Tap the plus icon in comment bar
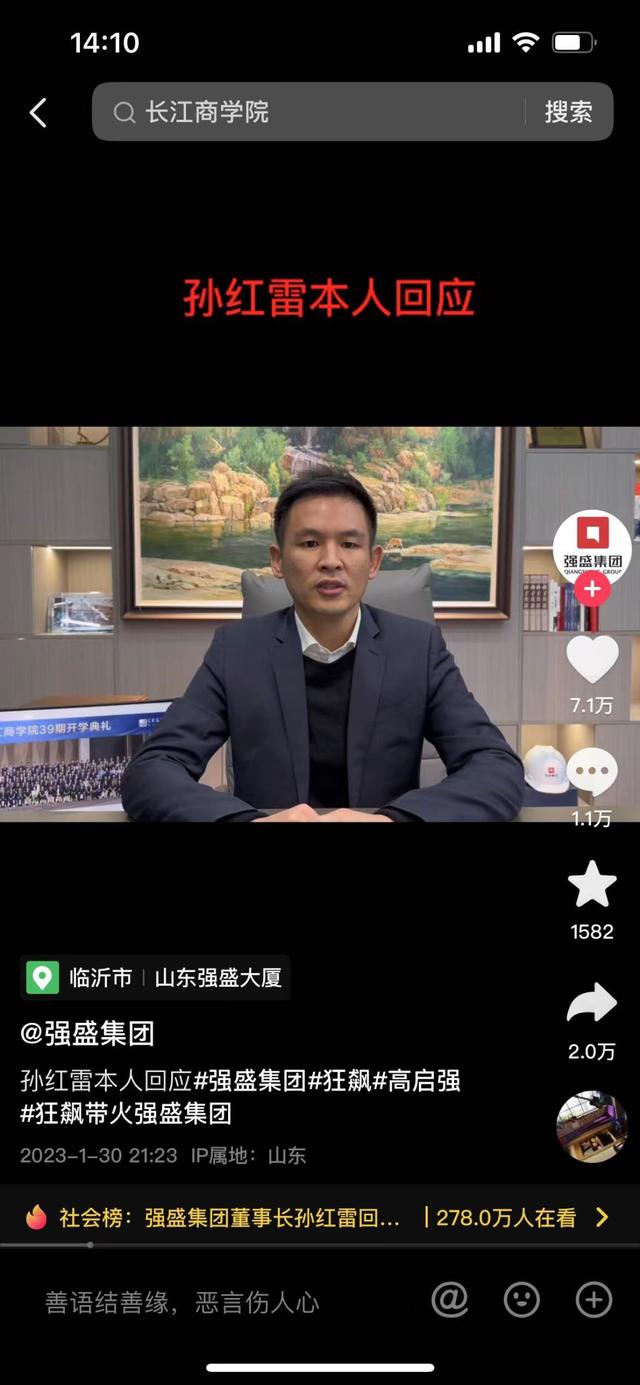The width and height of the screenshot is (640, 1385). click(x=594, y=1300)
